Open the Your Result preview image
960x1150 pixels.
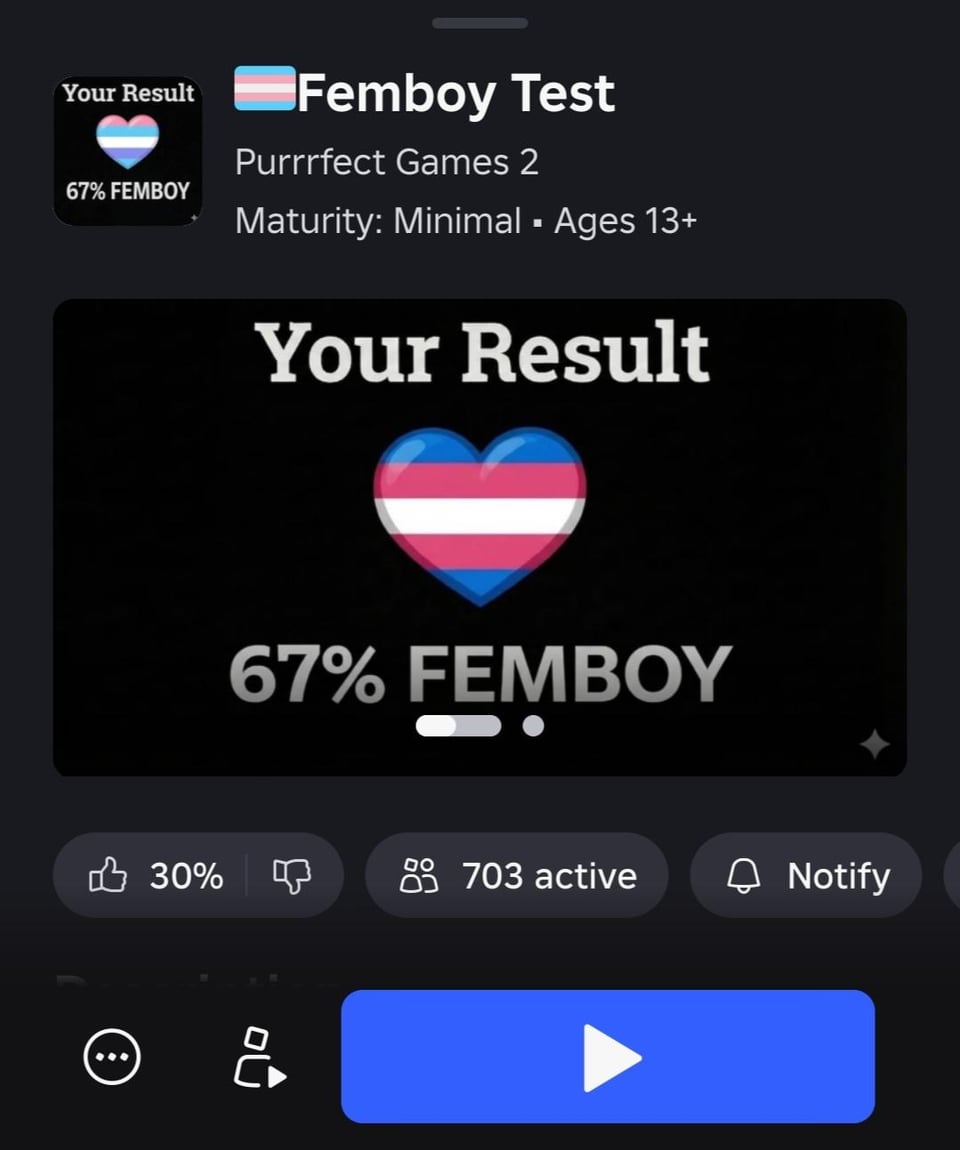(479, 536)
